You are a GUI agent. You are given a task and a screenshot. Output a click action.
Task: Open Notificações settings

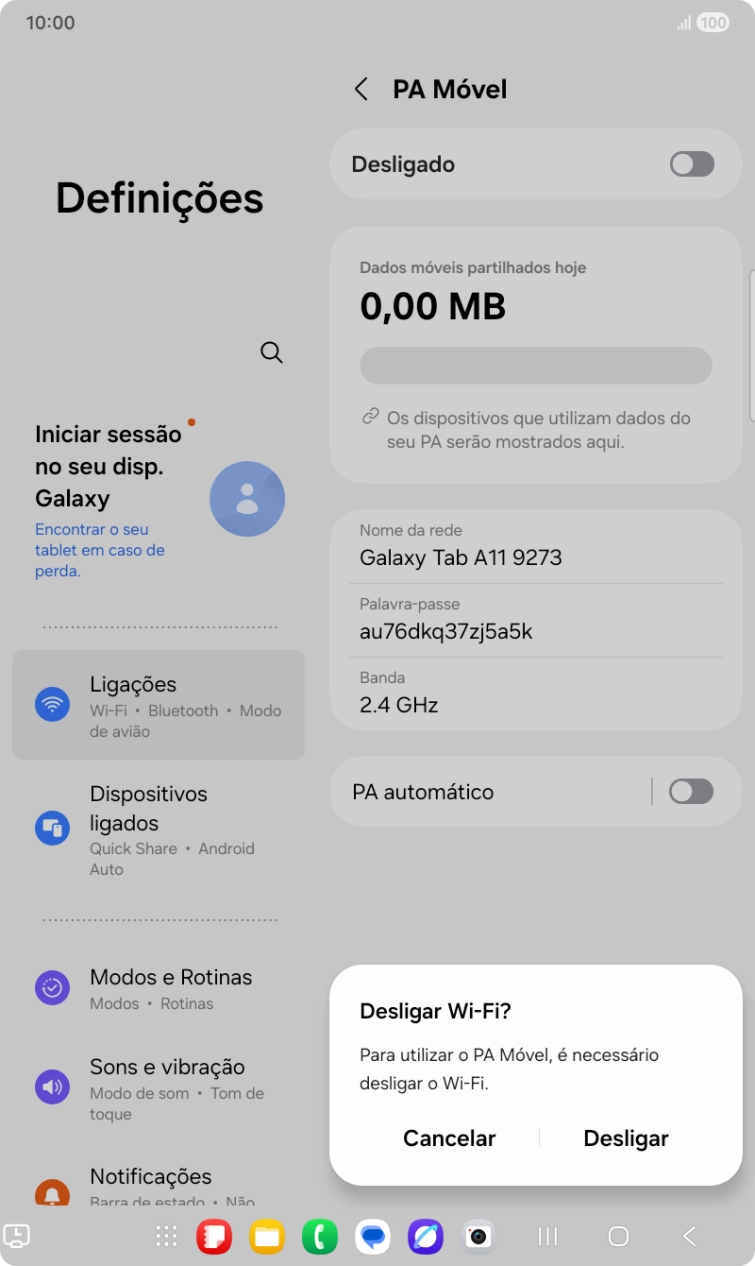click(158, 1185)
